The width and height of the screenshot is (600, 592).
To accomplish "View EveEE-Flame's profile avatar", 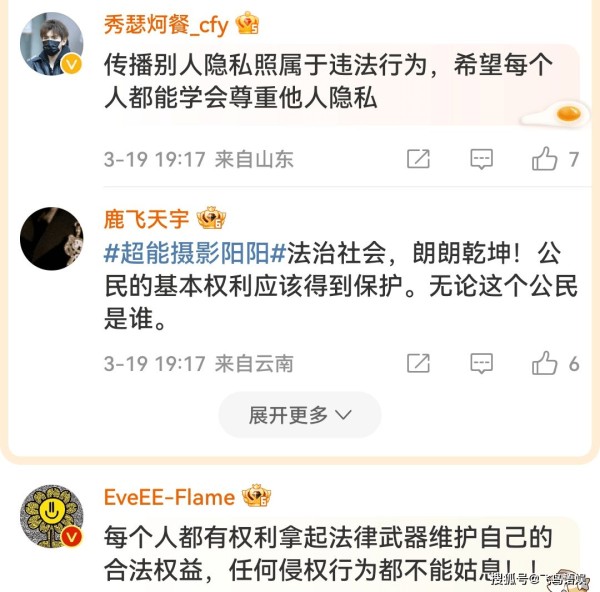I will [x=51, y=517].
